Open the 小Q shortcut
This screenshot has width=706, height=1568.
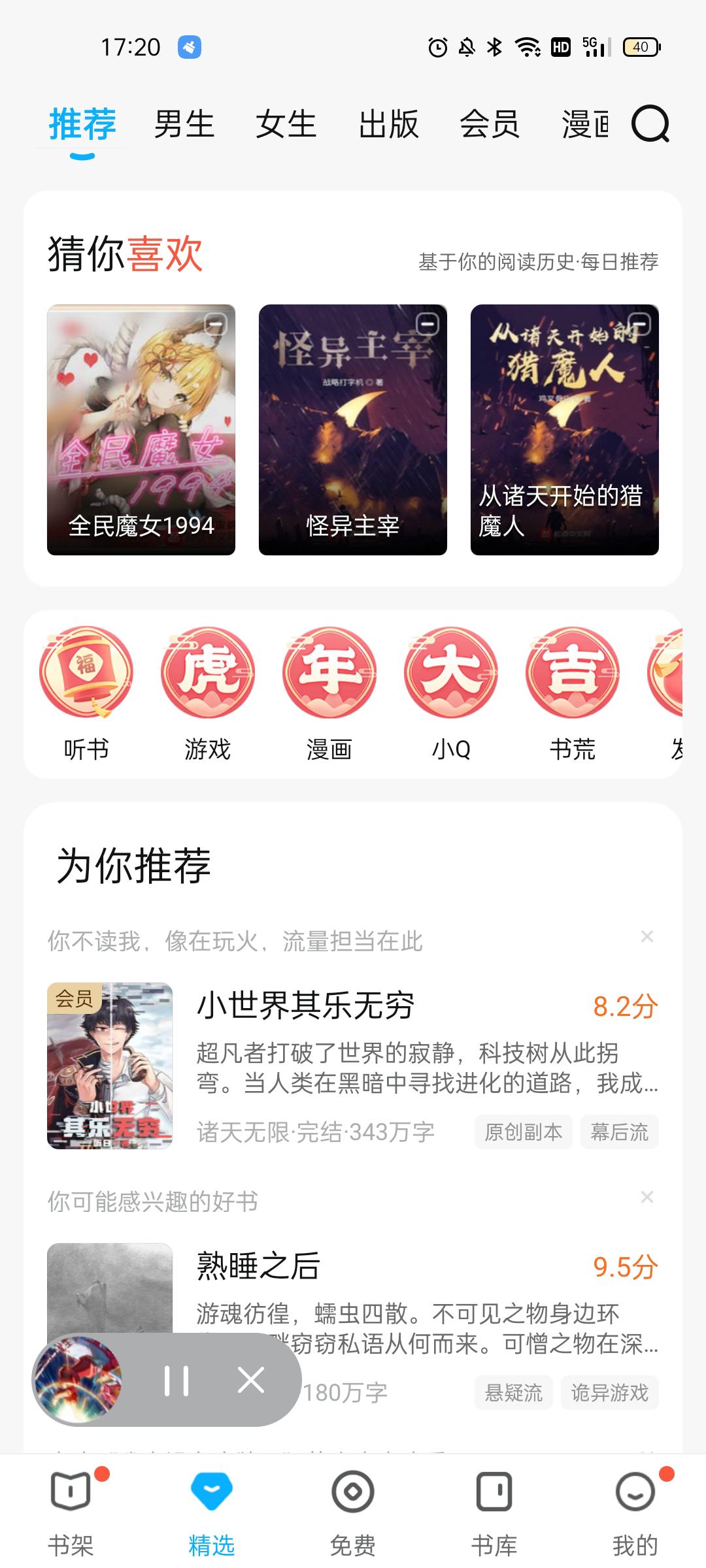click(x=451, y=694)
